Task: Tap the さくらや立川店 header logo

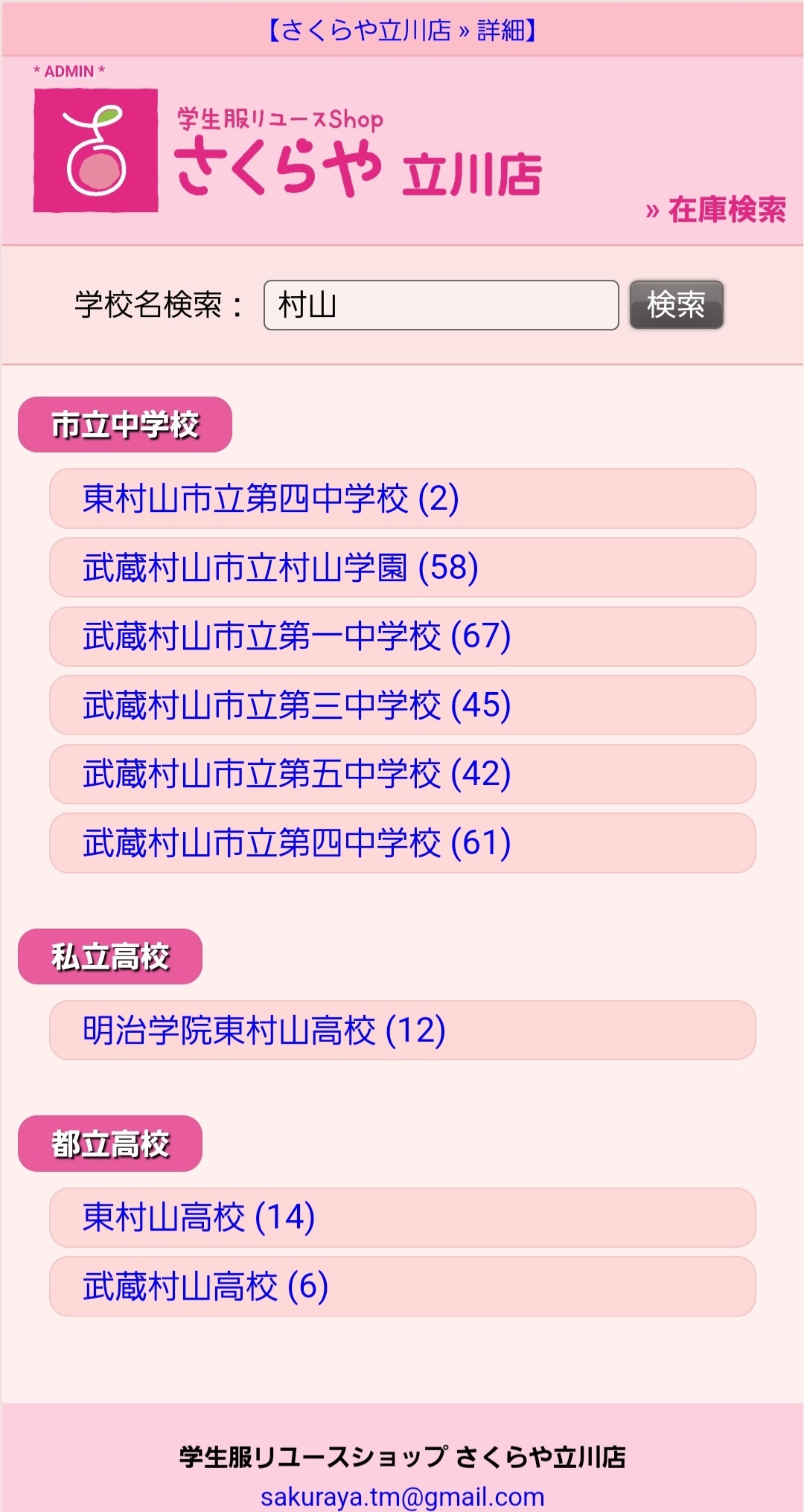Action: tap(287, 152)
